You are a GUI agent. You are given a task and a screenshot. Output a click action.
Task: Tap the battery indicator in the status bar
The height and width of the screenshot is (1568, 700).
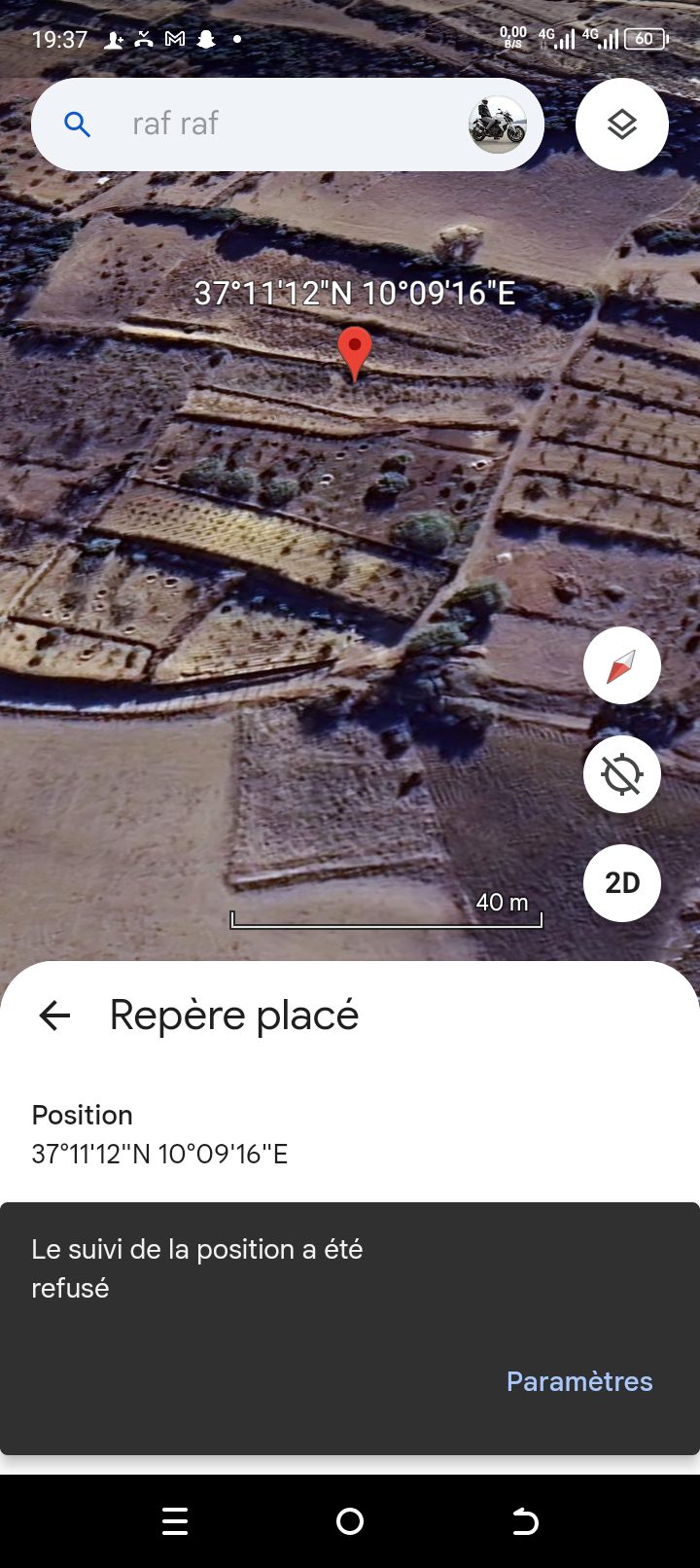pyautogui.click(x=646, y=39)
